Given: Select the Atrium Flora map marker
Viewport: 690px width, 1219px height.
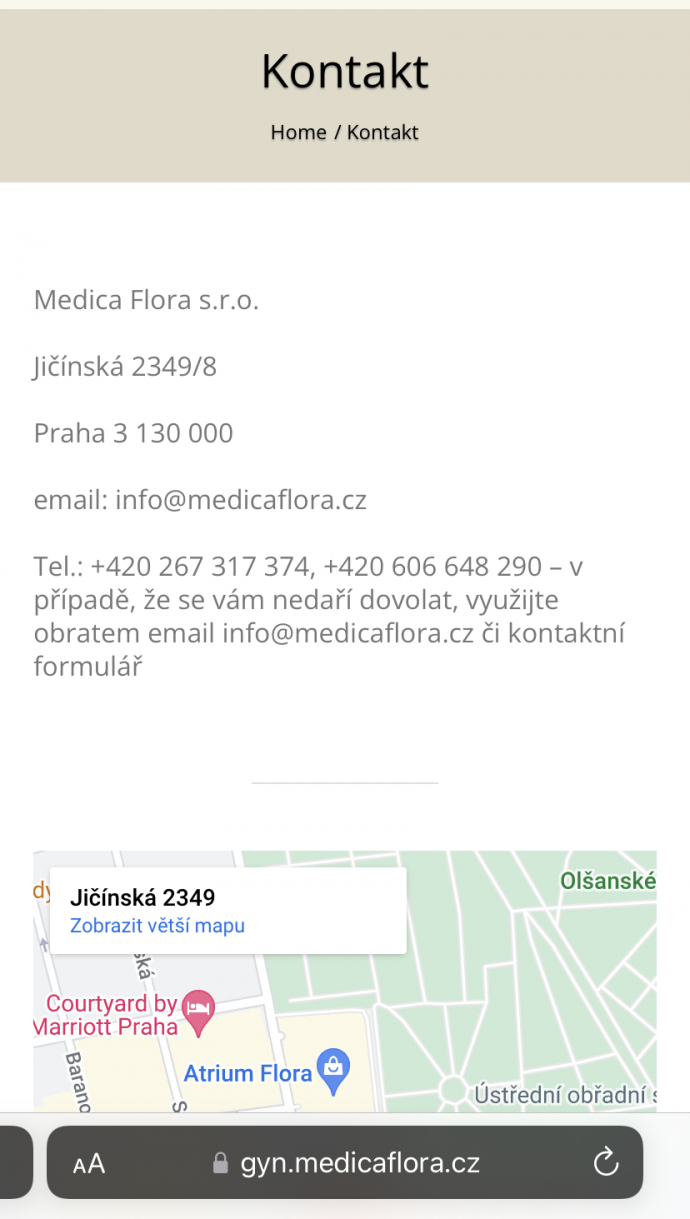Looking at the screenshot, I should pyautogui.click(x=334, y=1069).
